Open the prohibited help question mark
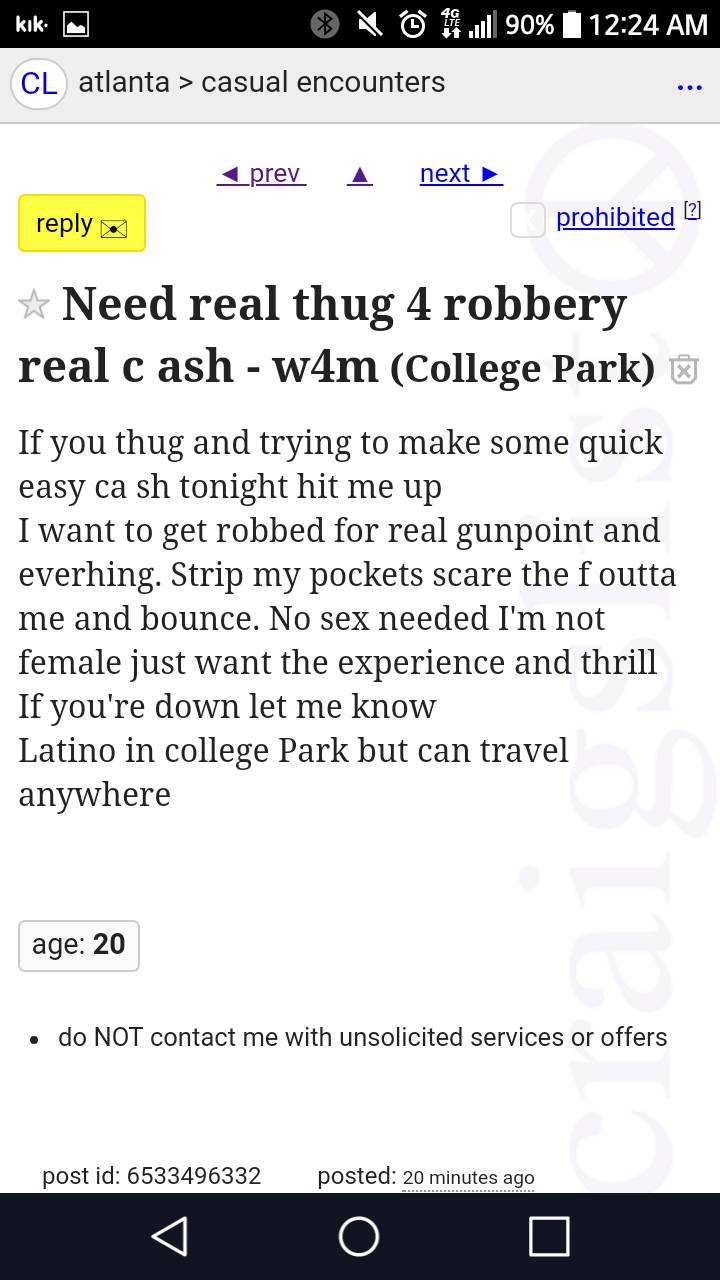 coord(691,210)
